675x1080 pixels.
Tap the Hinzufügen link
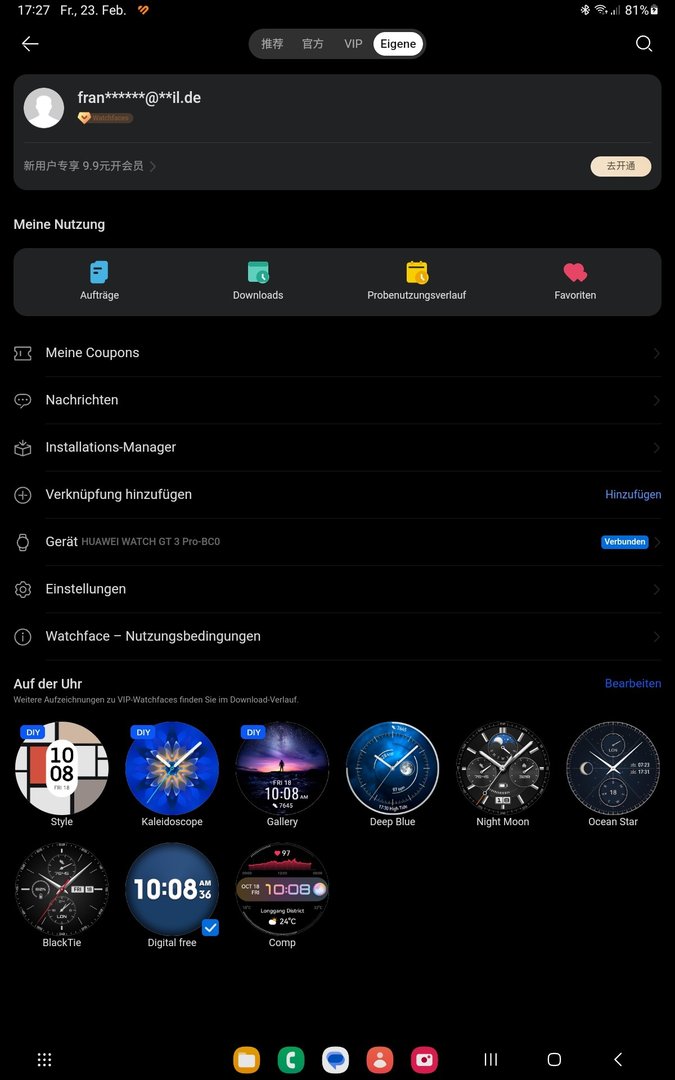click(x=632, y=494)
